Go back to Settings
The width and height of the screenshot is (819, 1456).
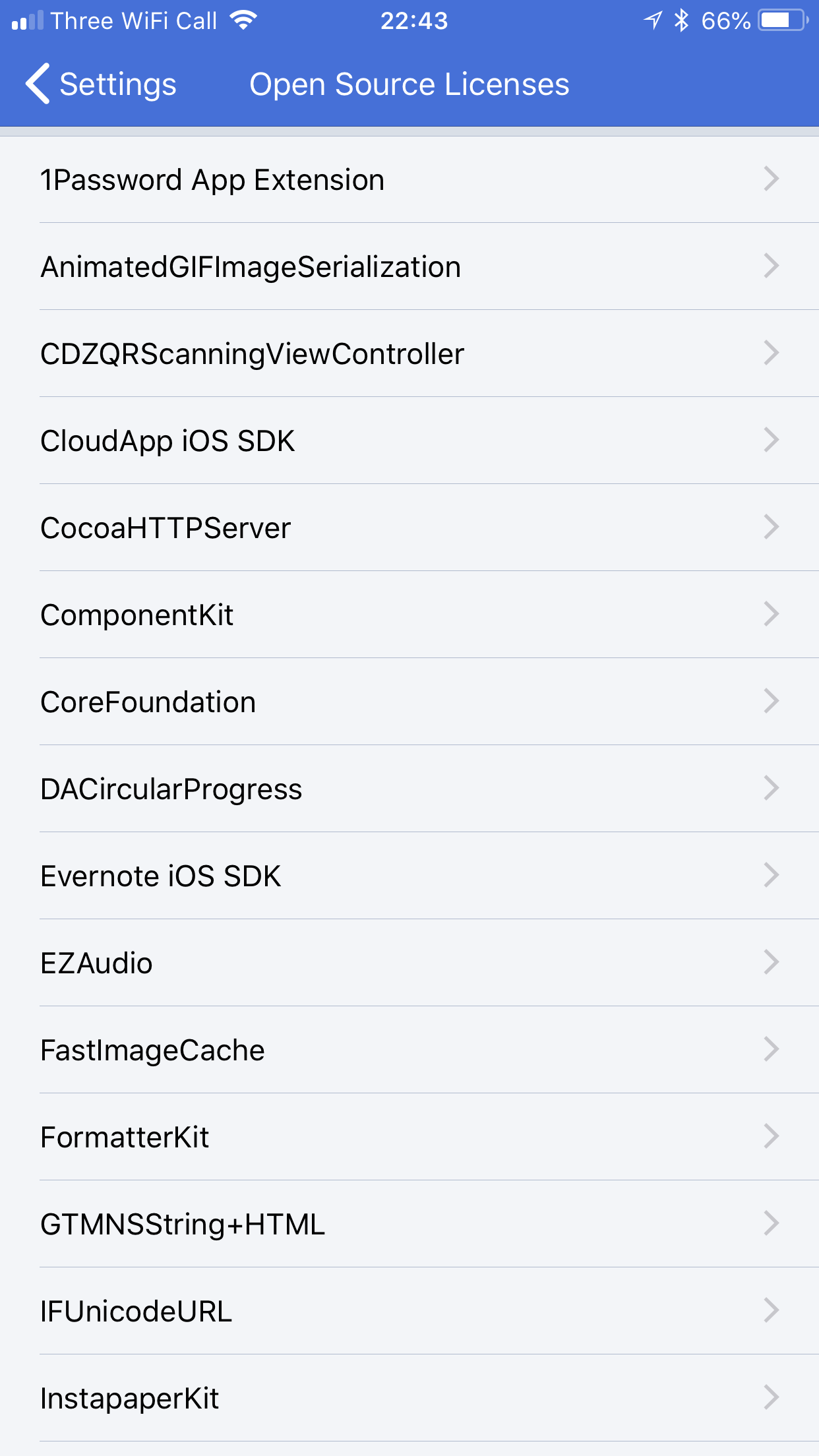click(x=101, y=84)
